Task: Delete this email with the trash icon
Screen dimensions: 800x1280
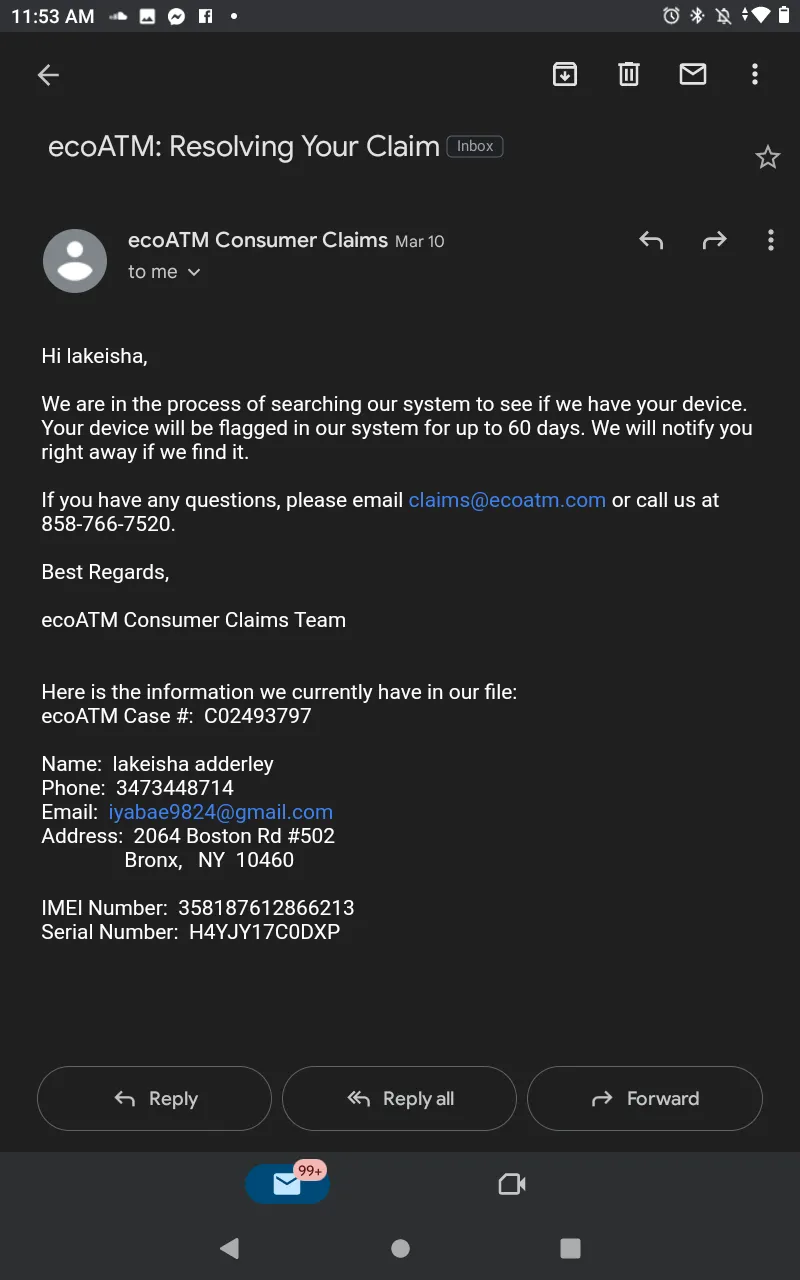Action: pos(629,74)
